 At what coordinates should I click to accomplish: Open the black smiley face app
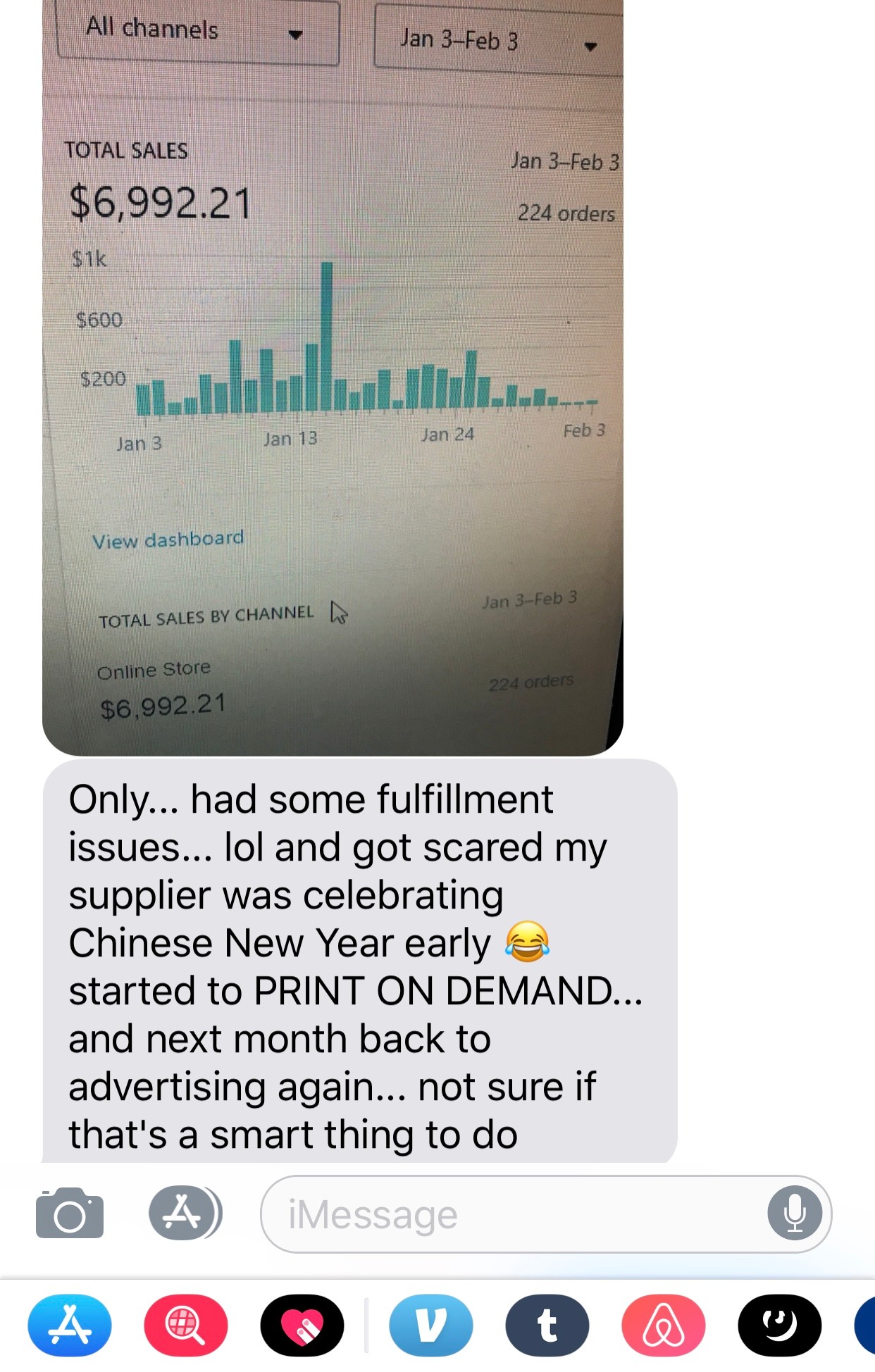pos(779,1325)
